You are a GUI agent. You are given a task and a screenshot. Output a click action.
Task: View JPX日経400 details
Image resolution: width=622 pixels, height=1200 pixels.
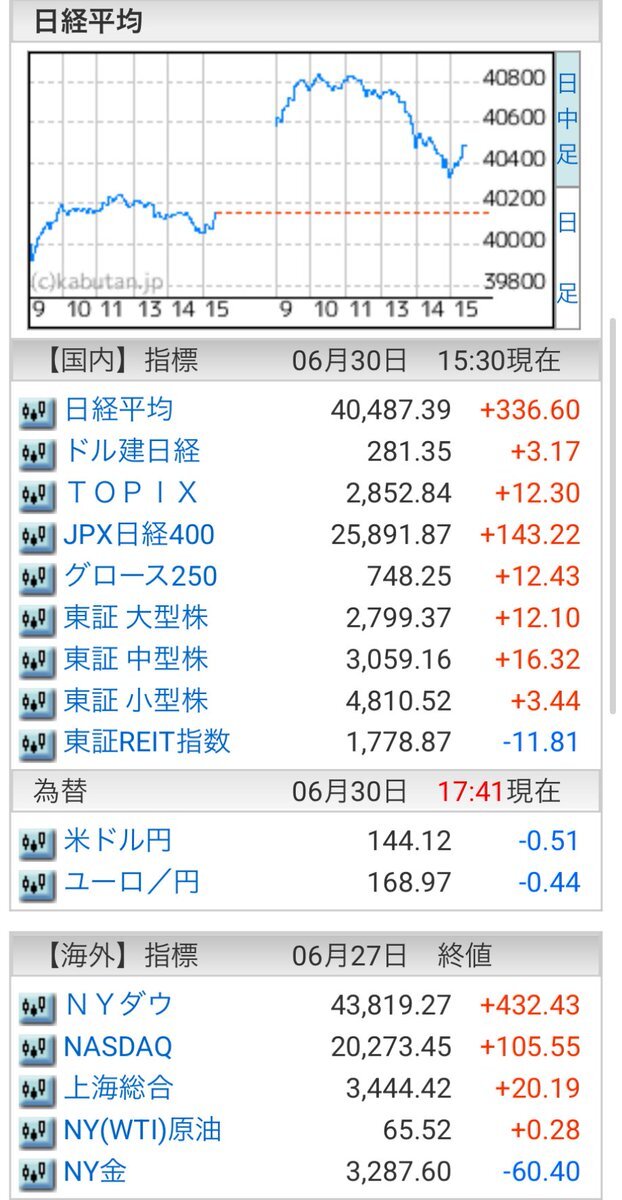[139, 534]
